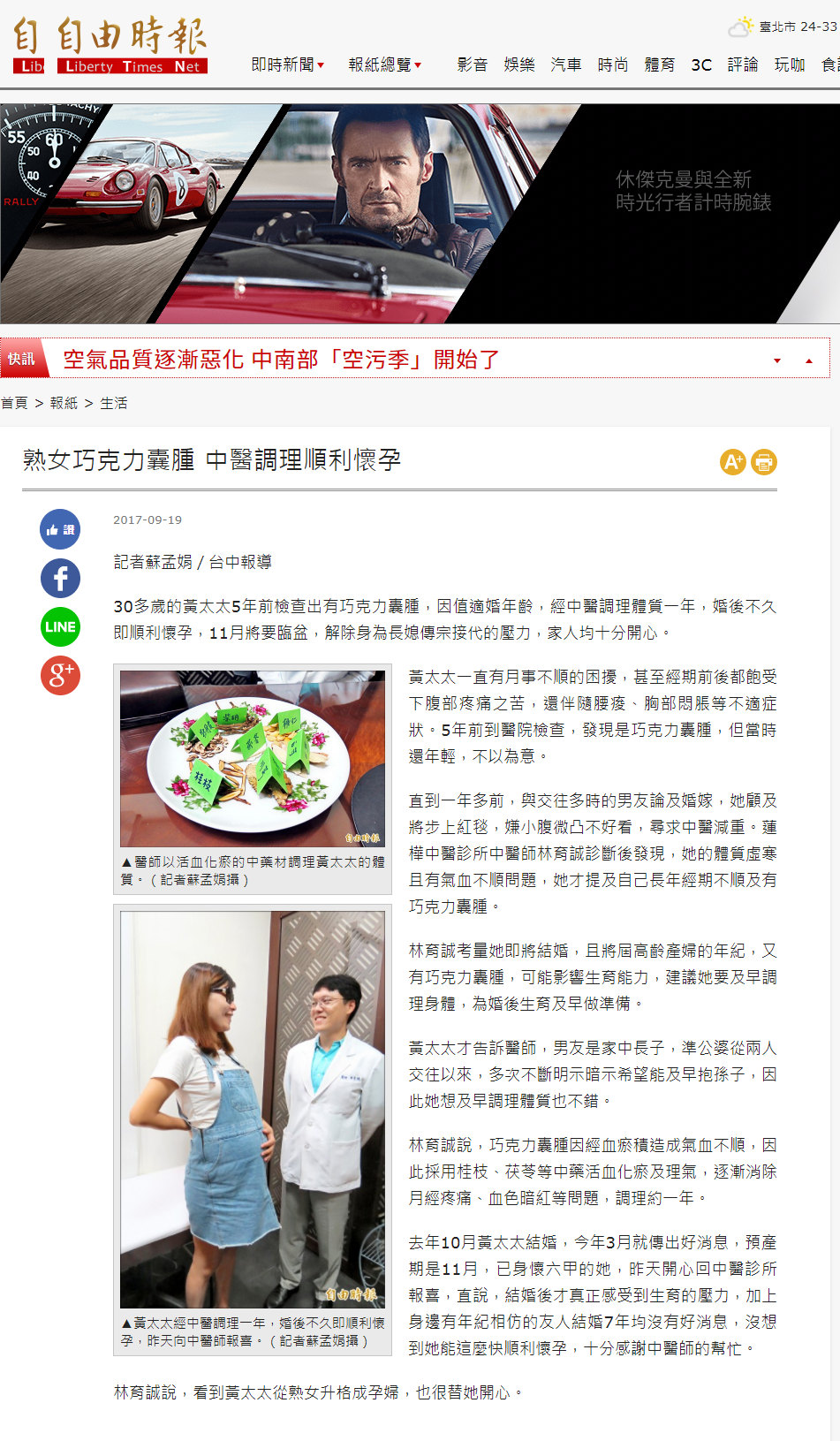Viewport: 840px width, 1441px height.
Task: Open the 即時新聞 dropdown menu
Action: (x=287, y=64)
